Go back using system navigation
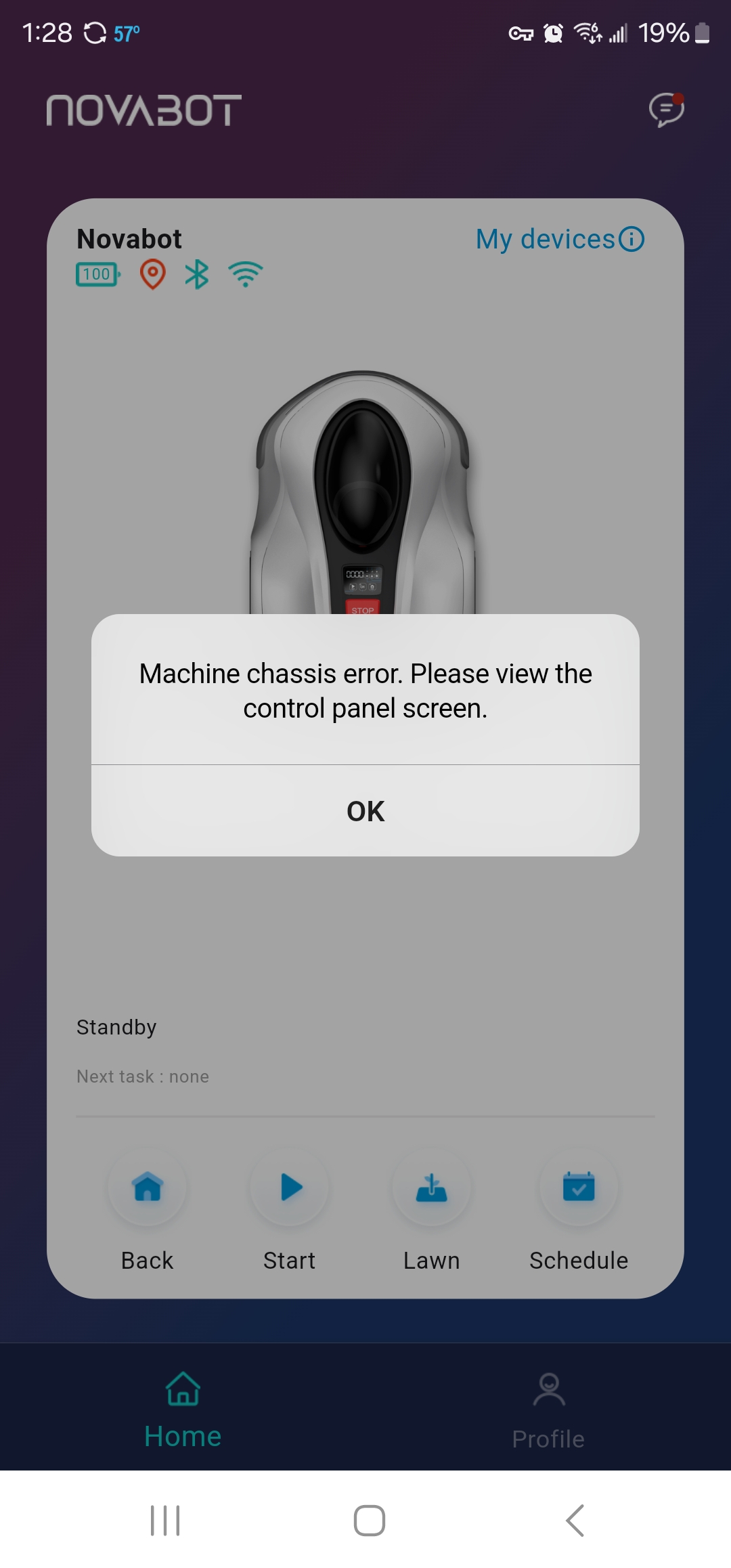731x1568 pixels. (x=575, y=1521)
